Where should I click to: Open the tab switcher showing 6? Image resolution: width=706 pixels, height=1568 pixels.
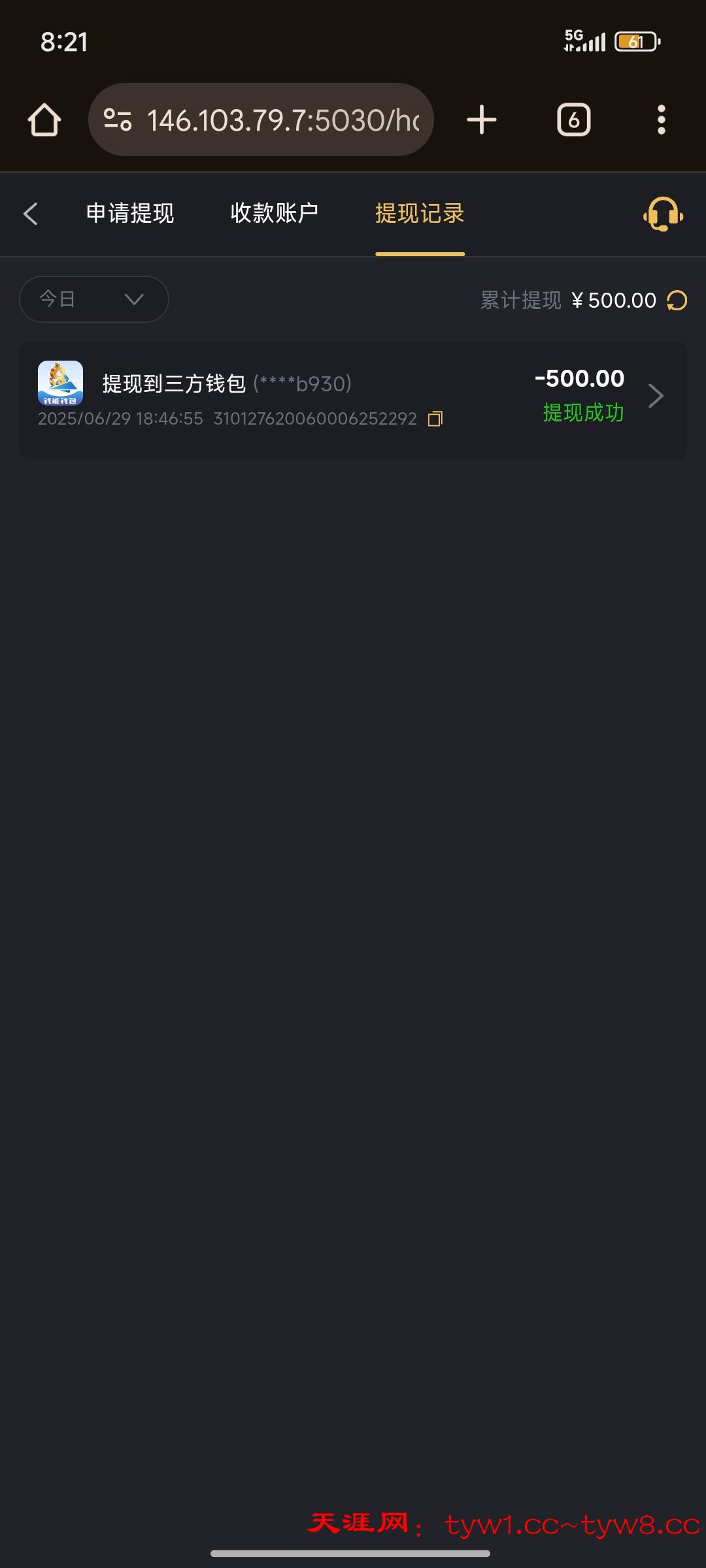tap(573, 120)
